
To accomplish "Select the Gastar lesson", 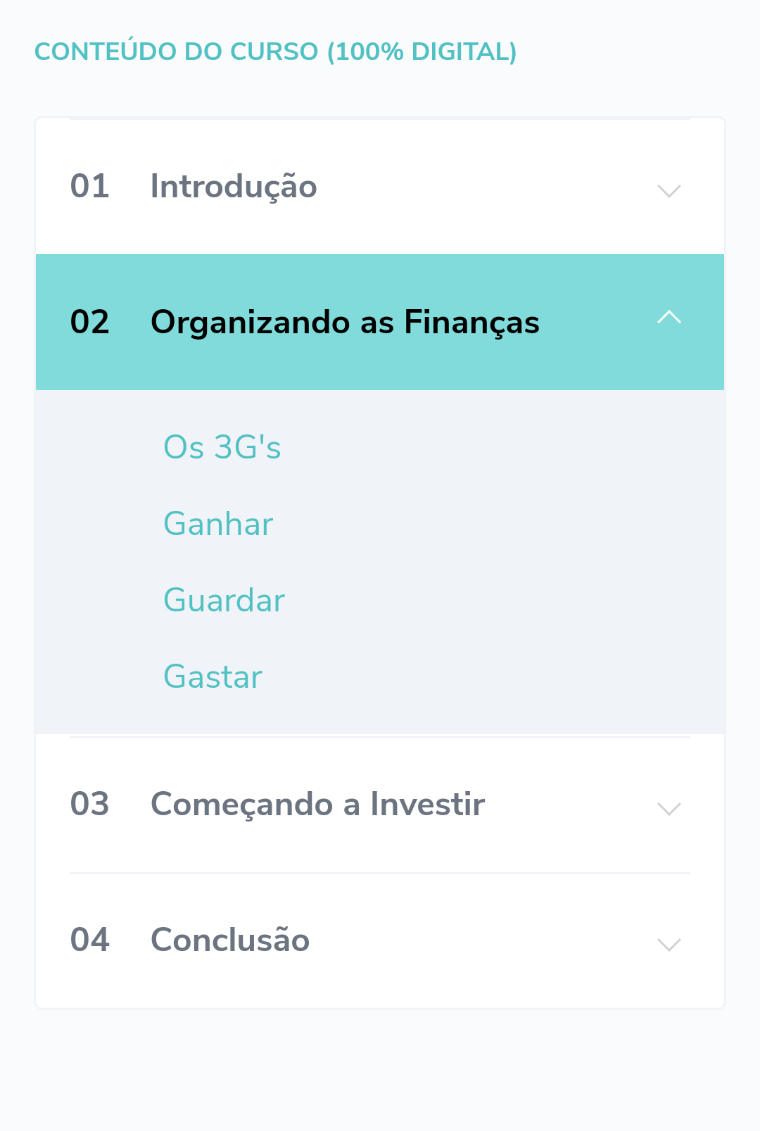I will click(212, 677).
